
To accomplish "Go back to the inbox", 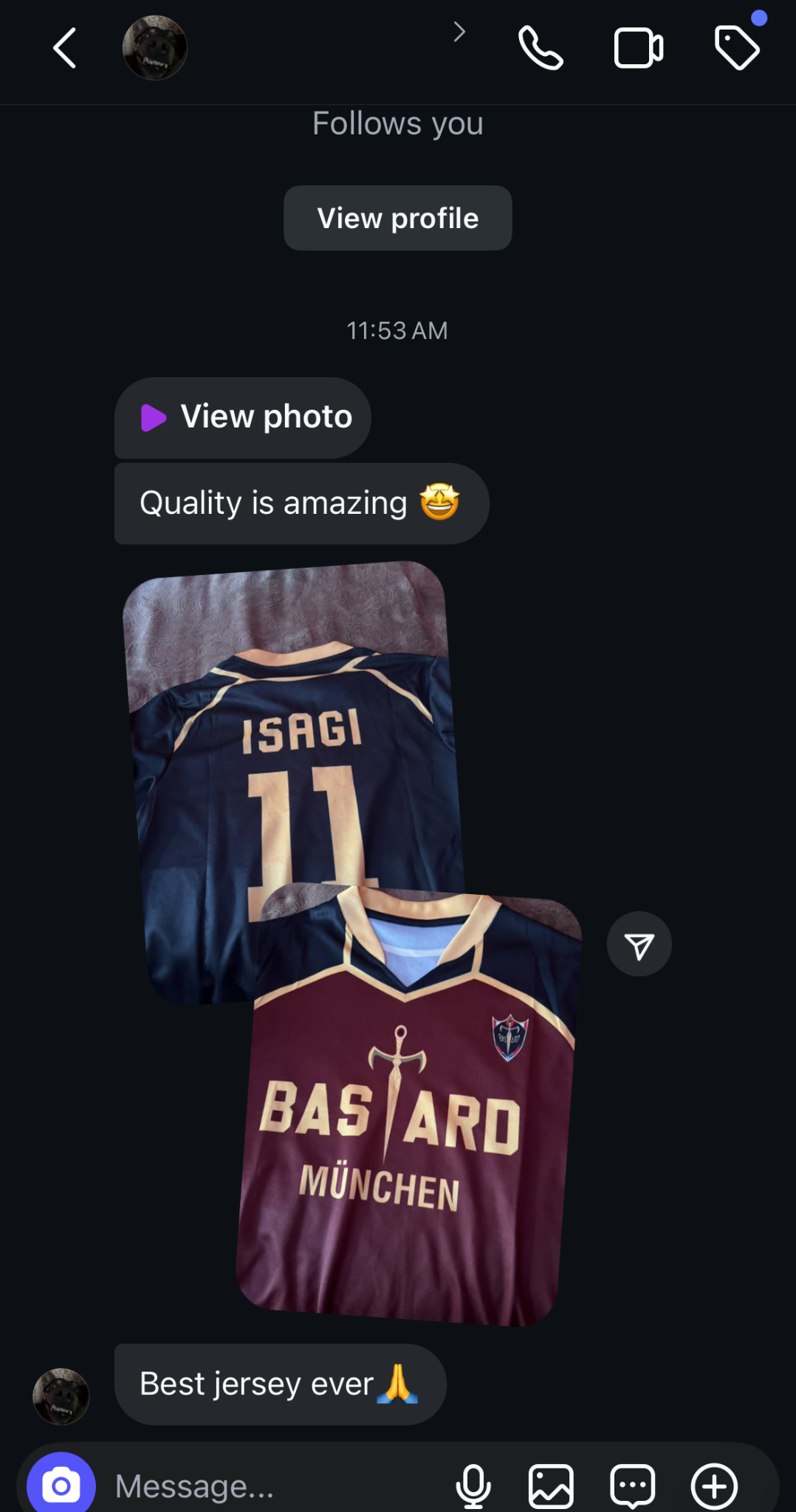I will (65, 48).
